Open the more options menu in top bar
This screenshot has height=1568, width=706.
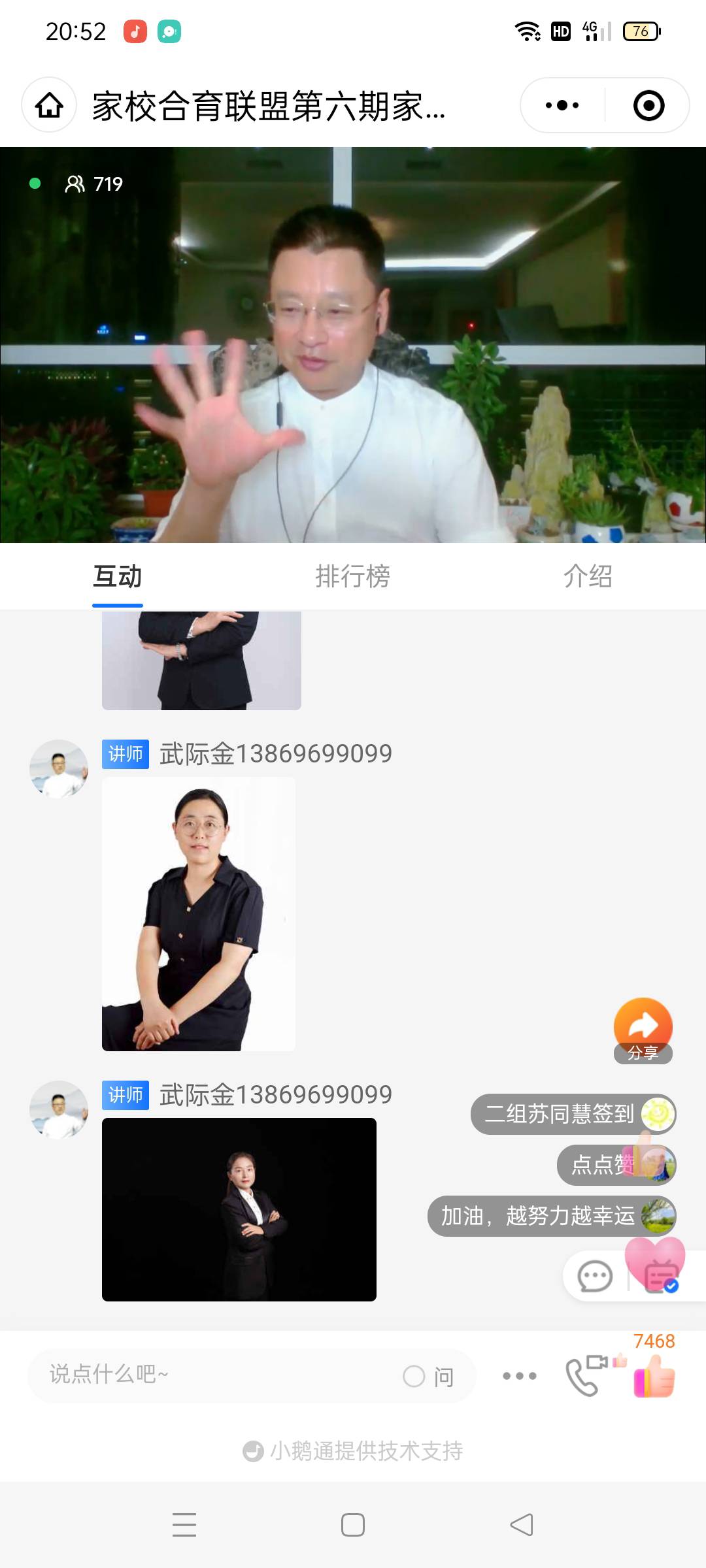[563, 105]
